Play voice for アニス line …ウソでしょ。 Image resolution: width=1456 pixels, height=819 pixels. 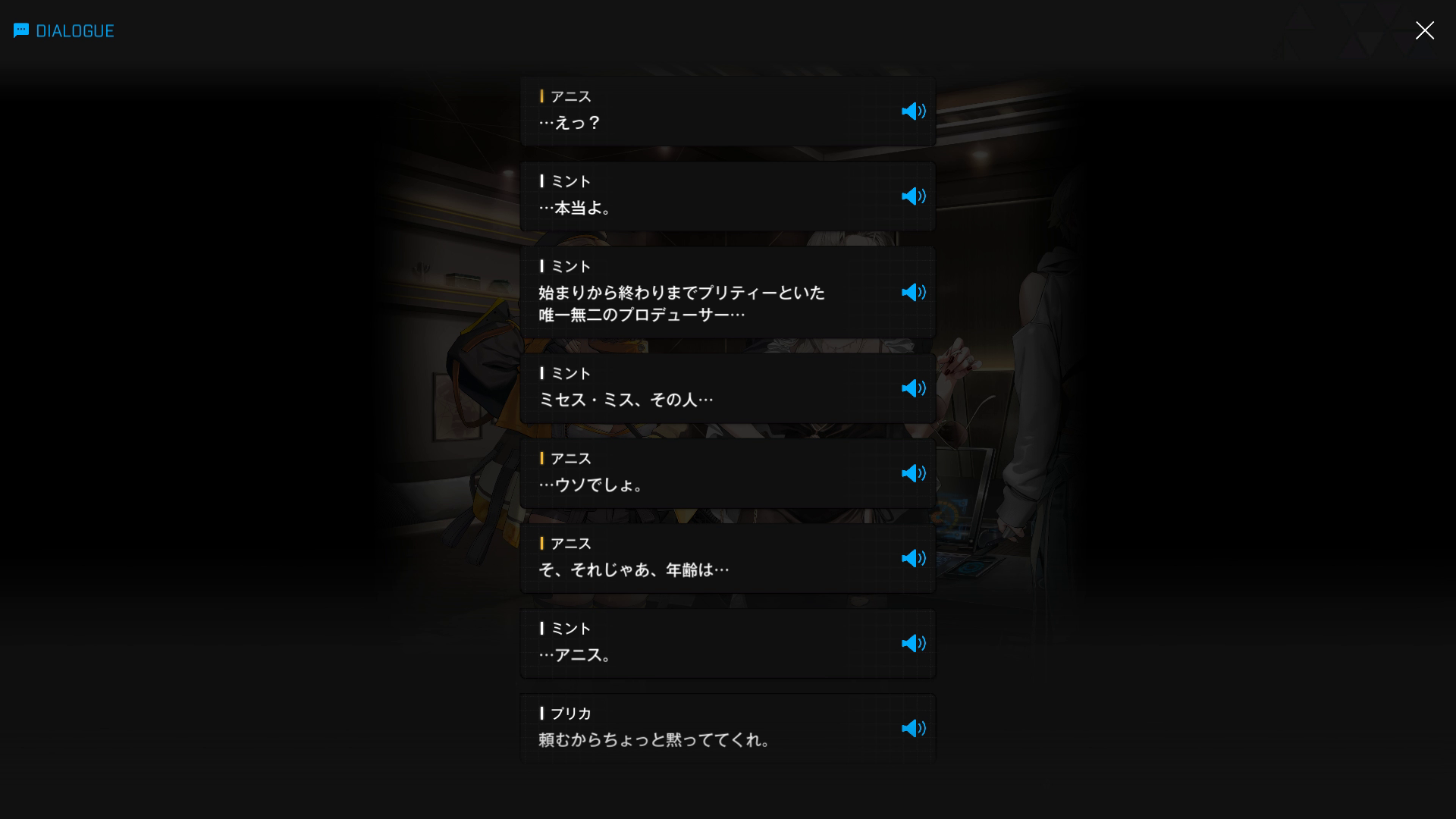[x=913, y=473]
